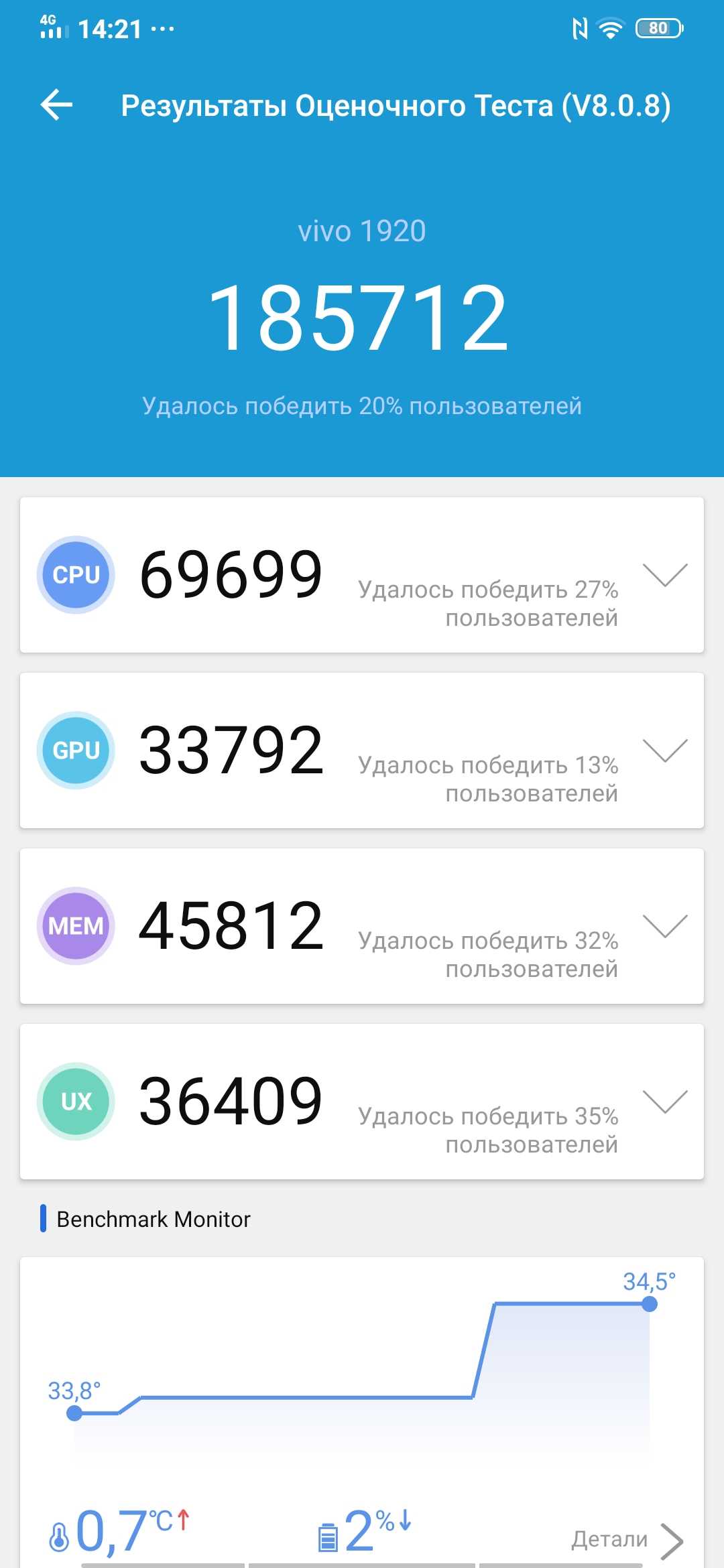Image resolution: width=724 pixels, height=1568 pixels.
Task: Open Детали of the Benchmark Monitor
Action: (x=627, y=1540)
